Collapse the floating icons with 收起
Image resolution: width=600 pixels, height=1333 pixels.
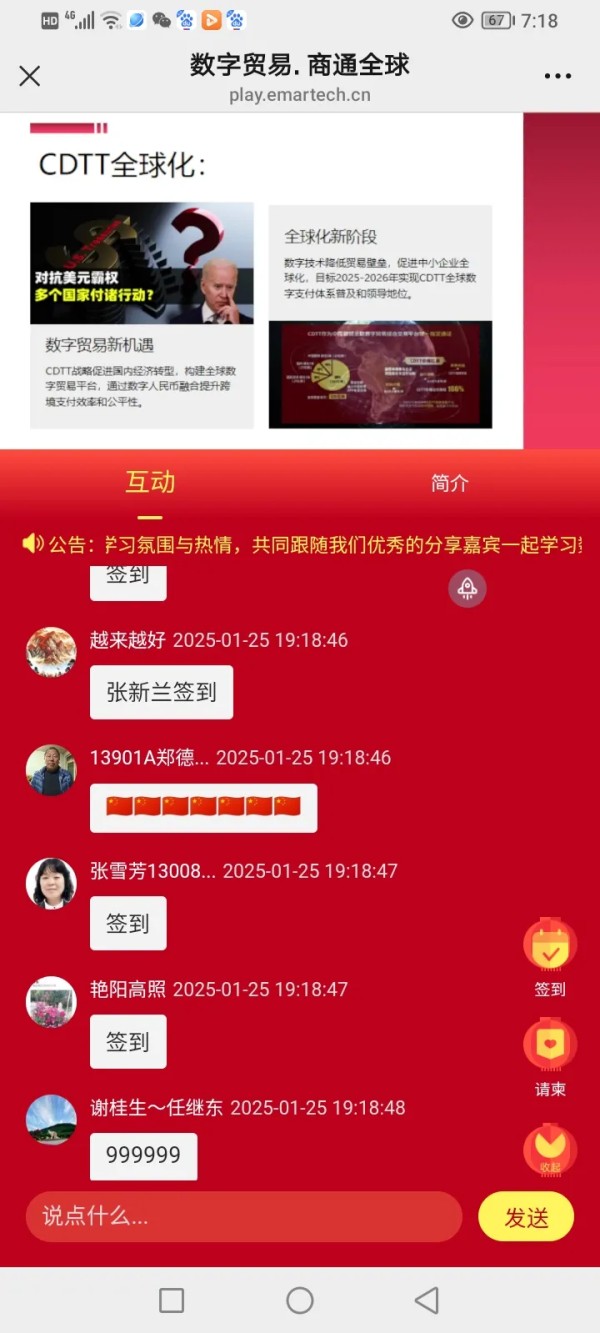550,1149
